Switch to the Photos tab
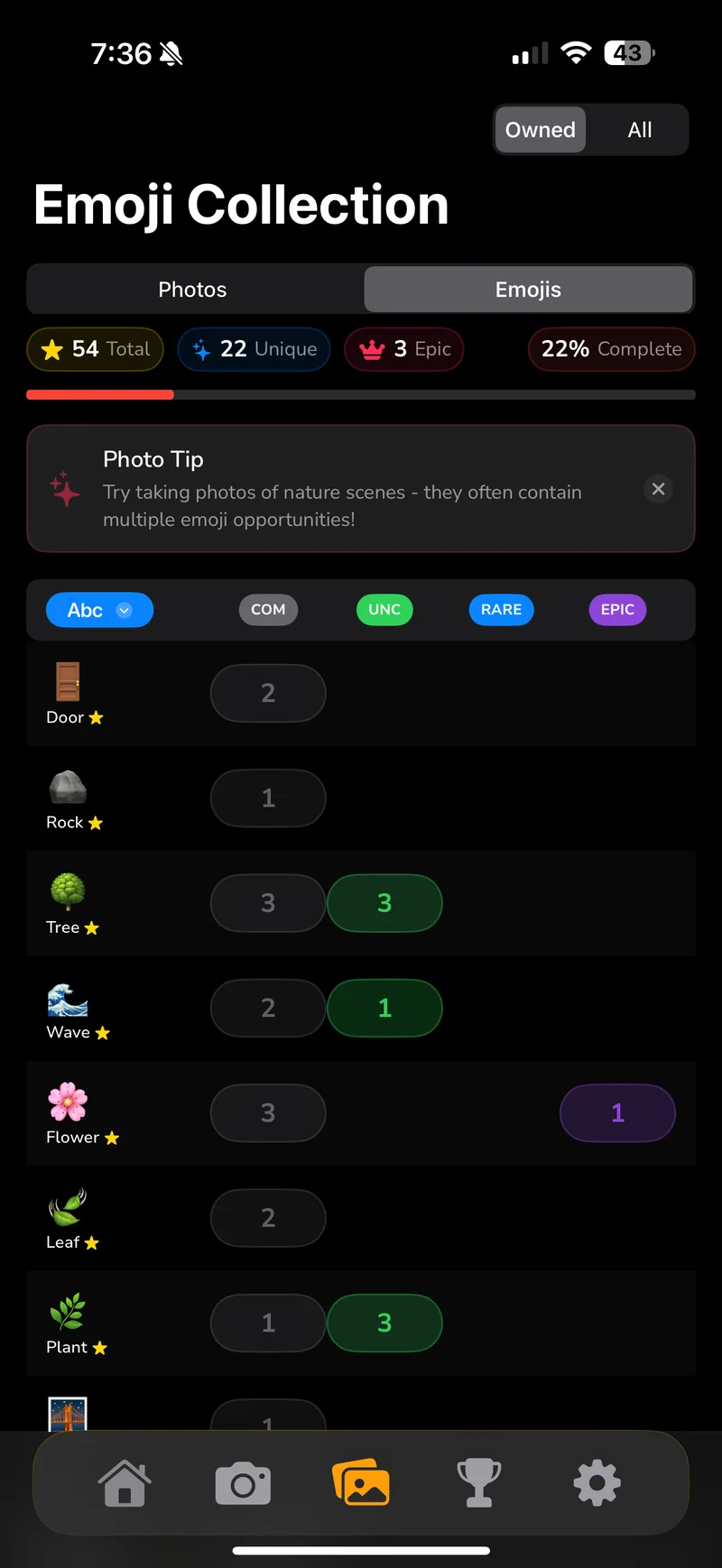This screenshot has width=722, height=1568. [x=192, y=289]
